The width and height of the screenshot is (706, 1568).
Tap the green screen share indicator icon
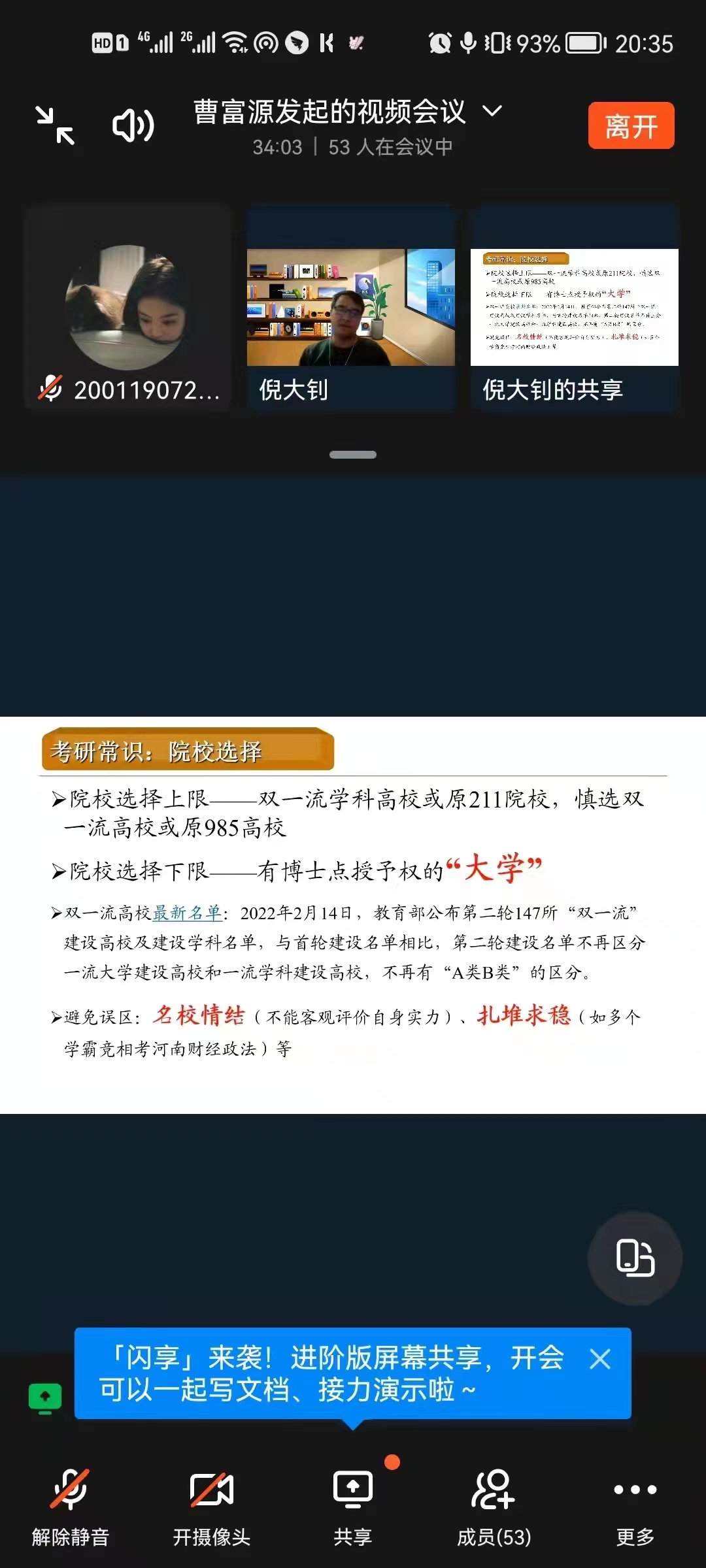[45, 1398]
